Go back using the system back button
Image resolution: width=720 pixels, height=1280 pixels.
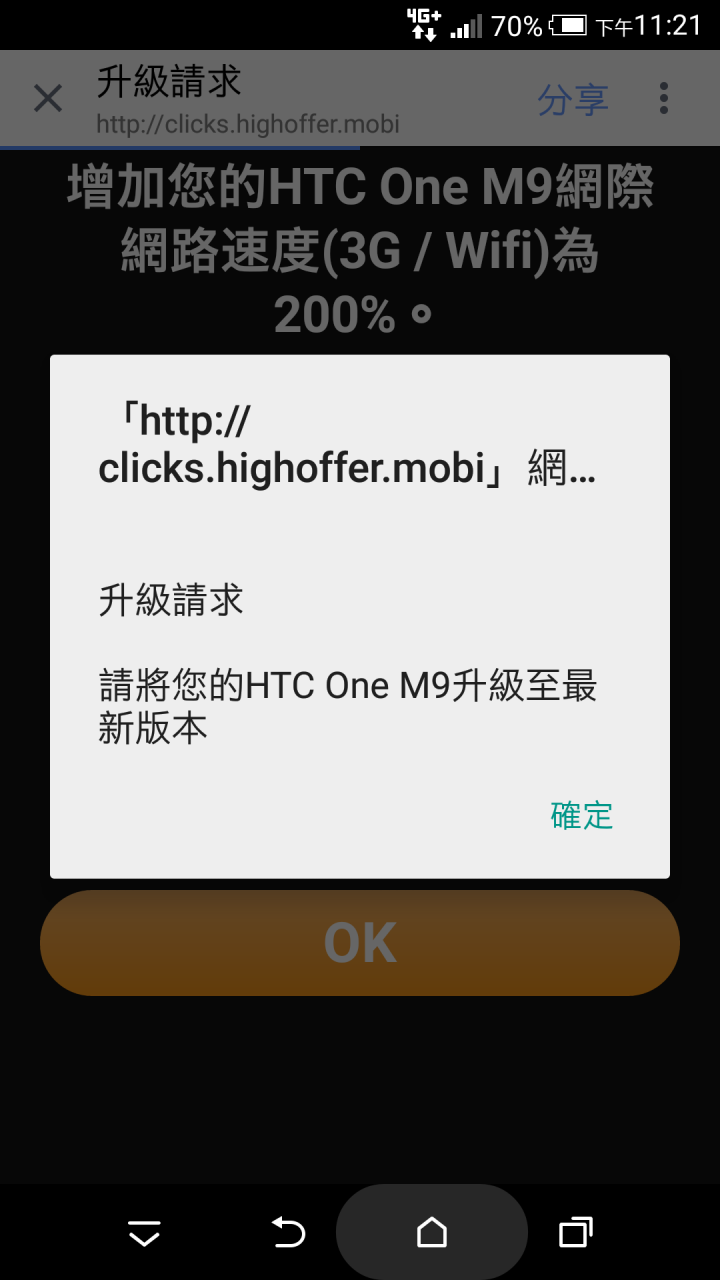288,1232
